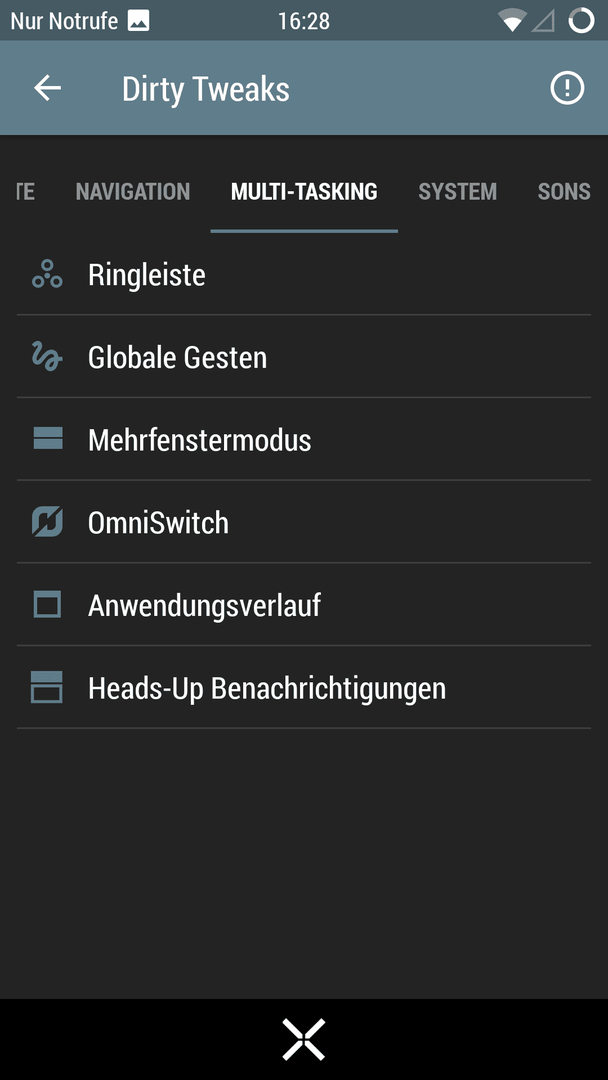Open Anwendungsverlauf

(304, 605)
